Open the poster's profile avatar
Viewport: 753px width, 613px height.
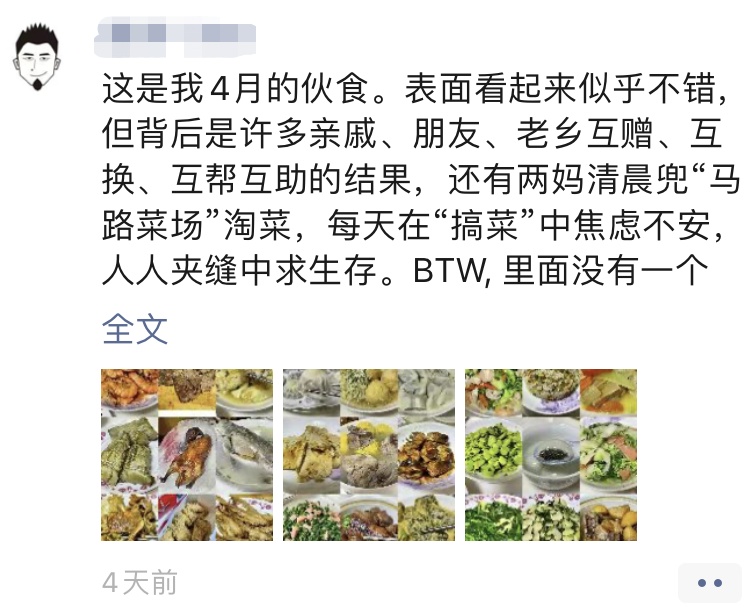tap(37, 59)
